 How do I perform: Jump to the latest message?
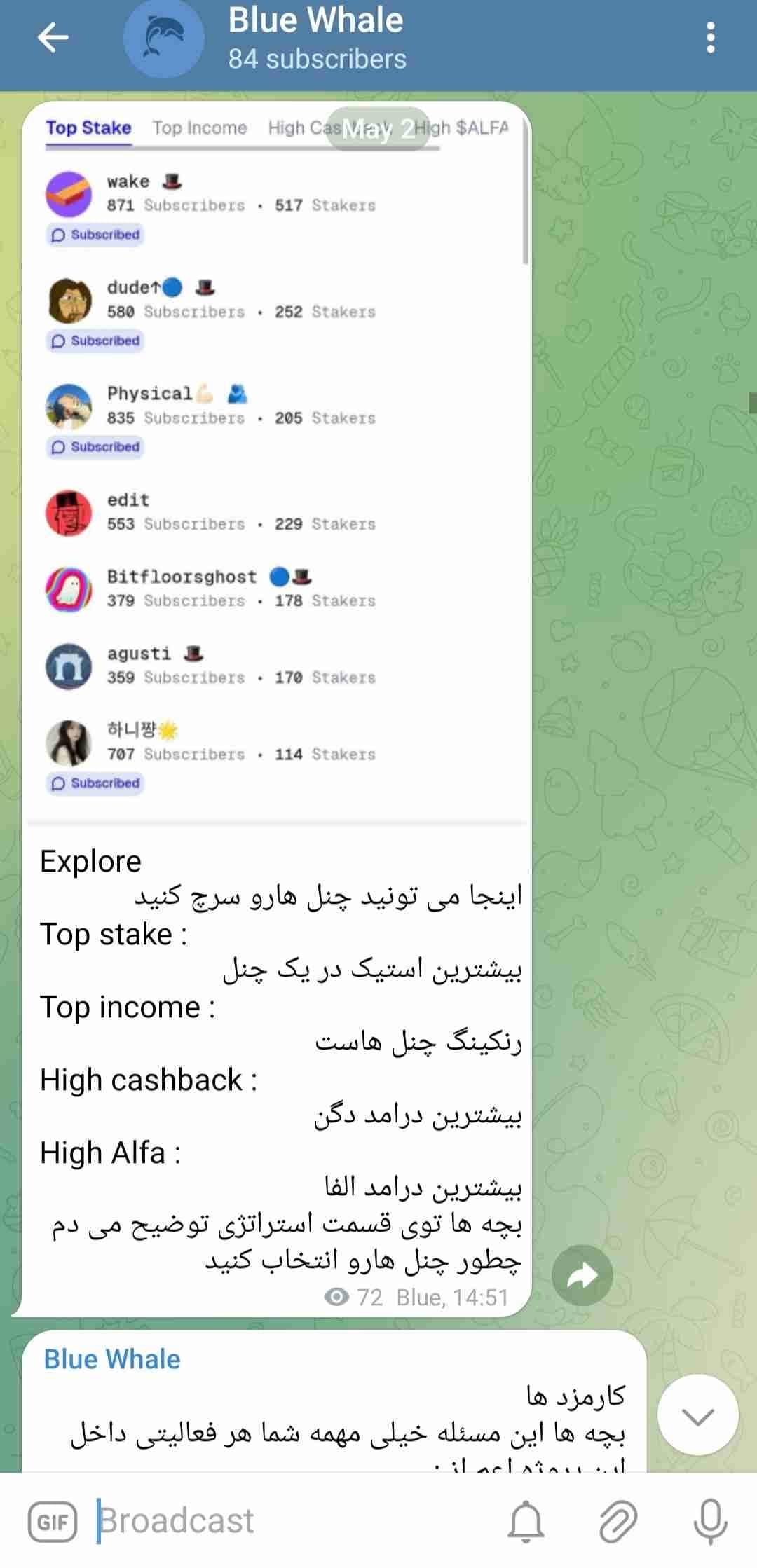[x=697, y=1415]
